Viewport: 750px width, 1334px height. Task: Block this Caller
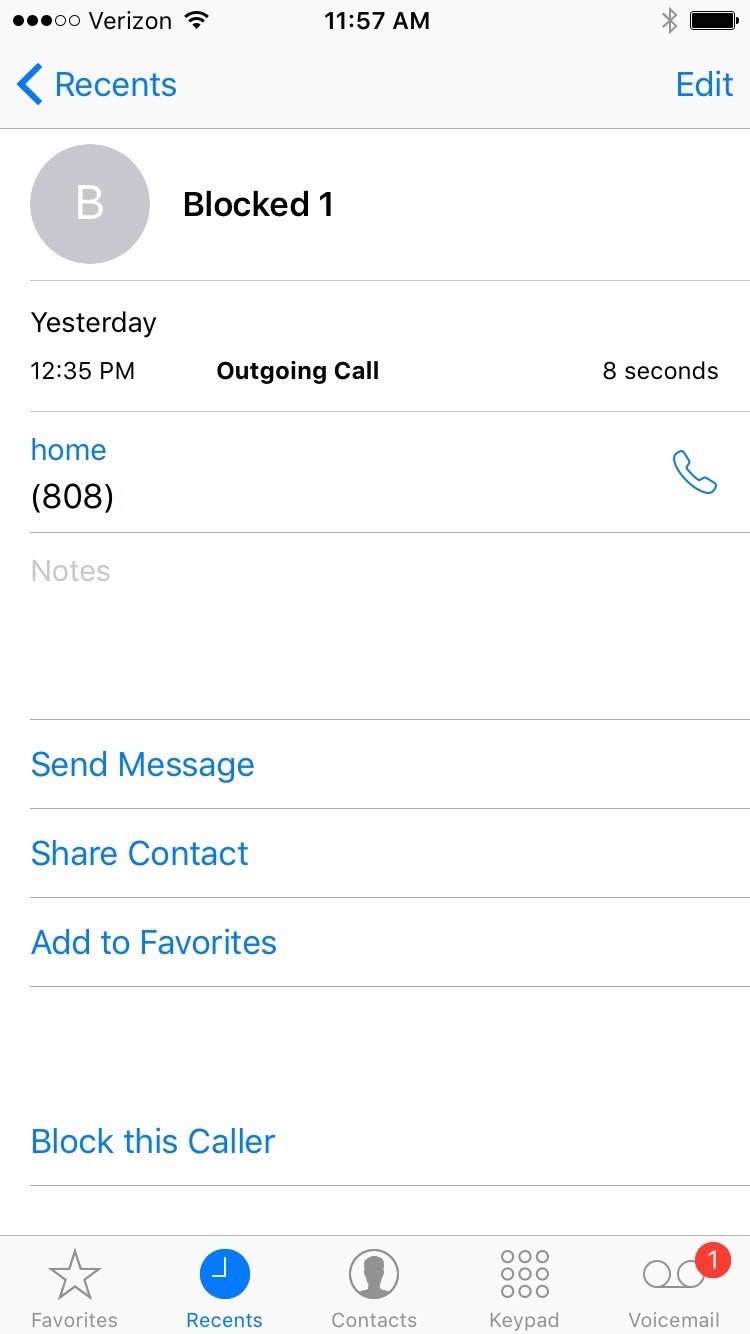point(152,1141)
